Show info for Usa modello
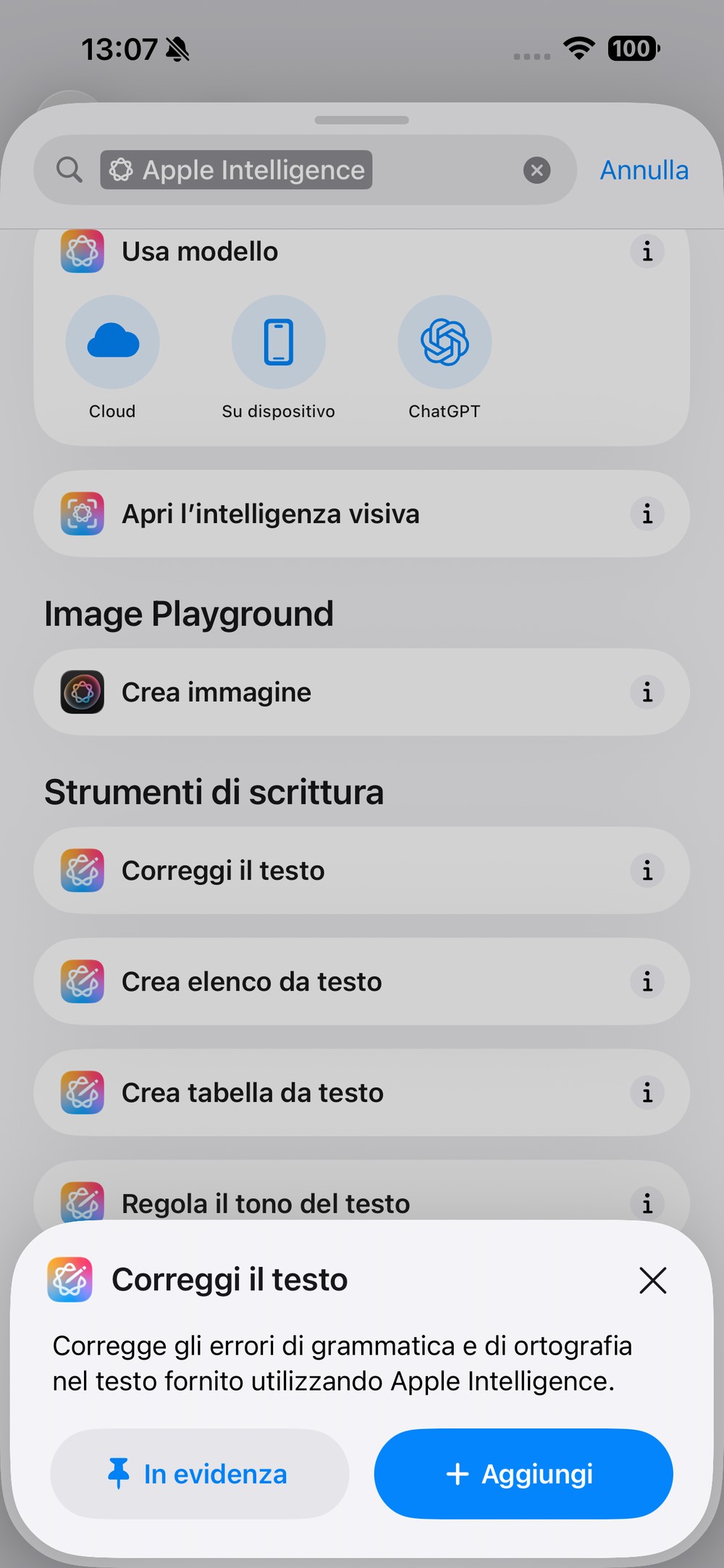 [647, 251]
